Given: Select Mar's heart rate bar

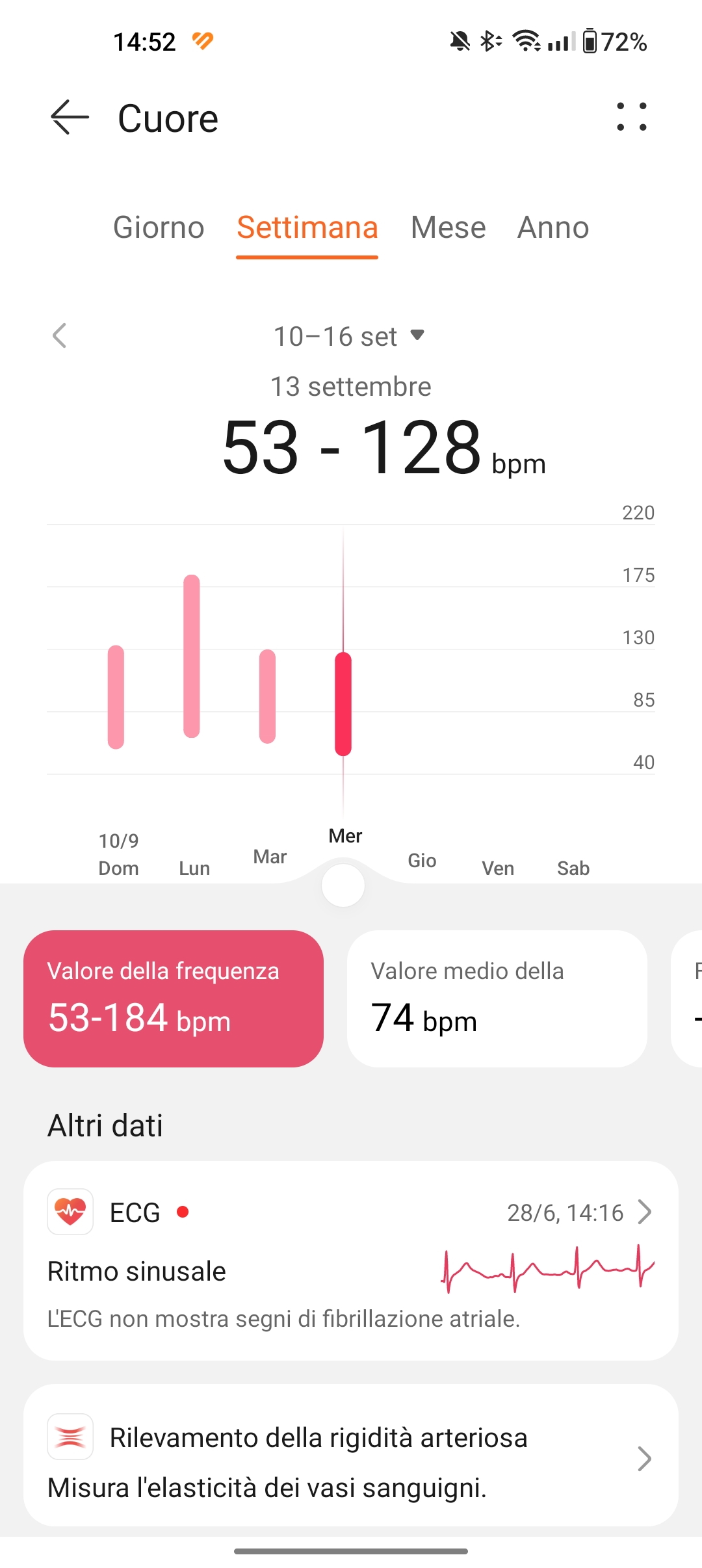Looking at the screenshot, I should [x=267, y=696].
